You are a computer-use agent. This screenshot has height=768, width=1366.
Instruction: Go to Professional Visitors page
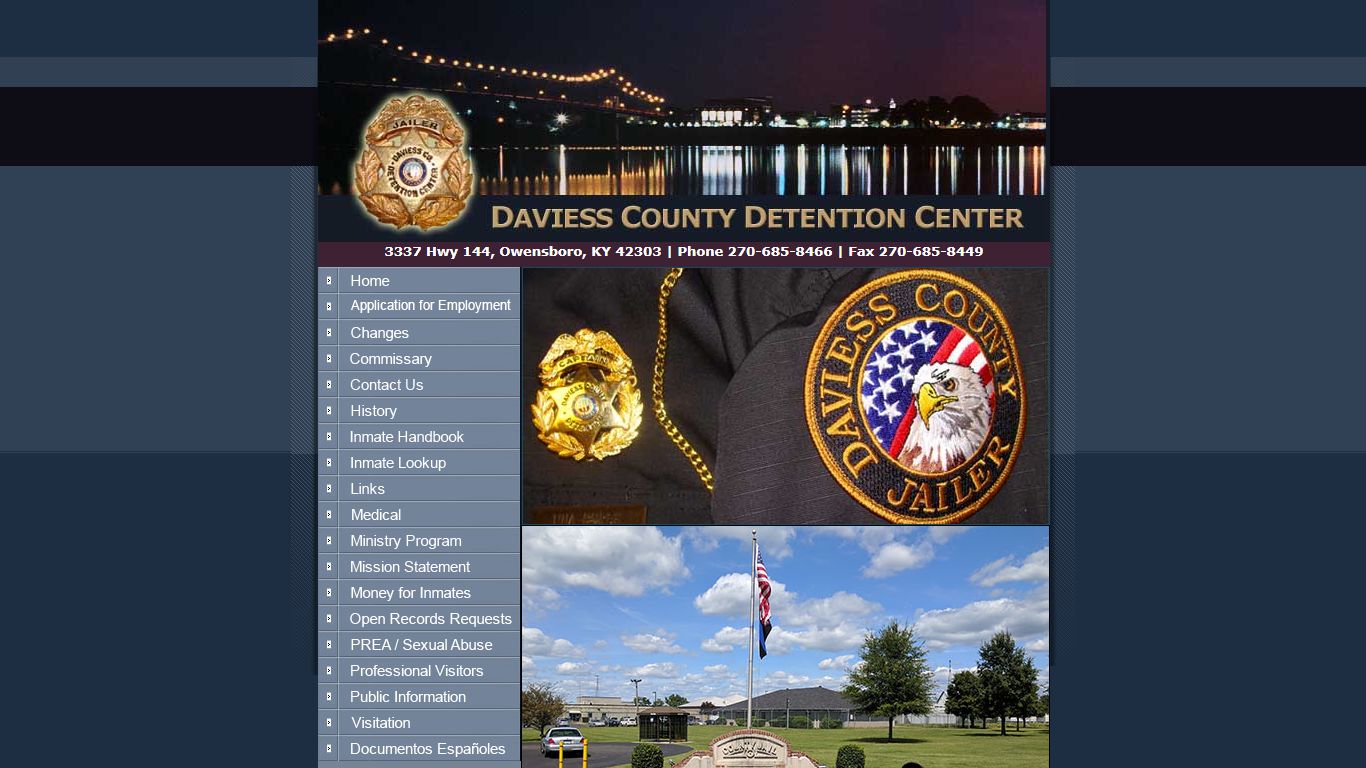[416, 671]
